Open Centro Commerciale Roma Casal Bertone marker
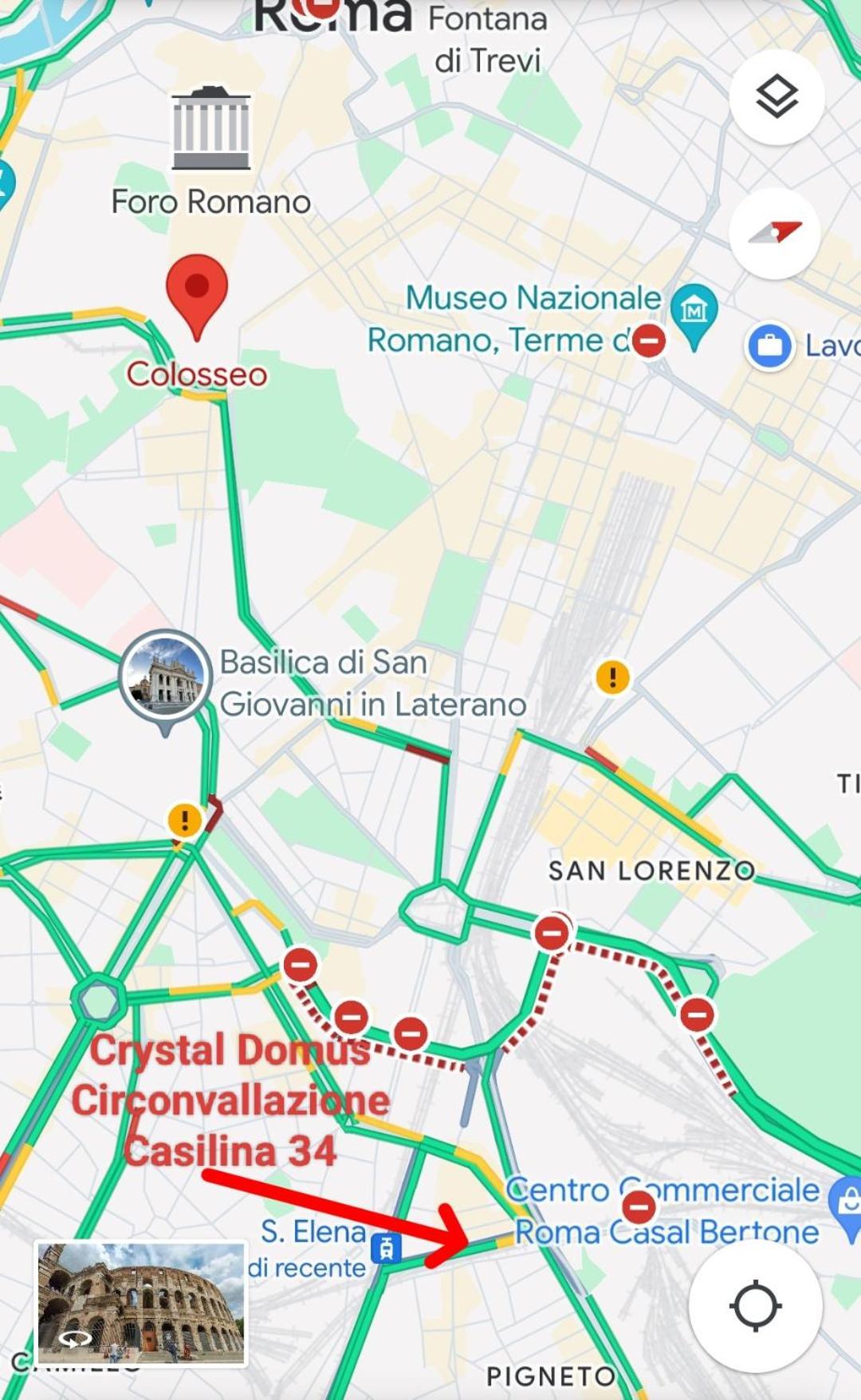This screenshot has height=1400, width=861. (845, 1202)
